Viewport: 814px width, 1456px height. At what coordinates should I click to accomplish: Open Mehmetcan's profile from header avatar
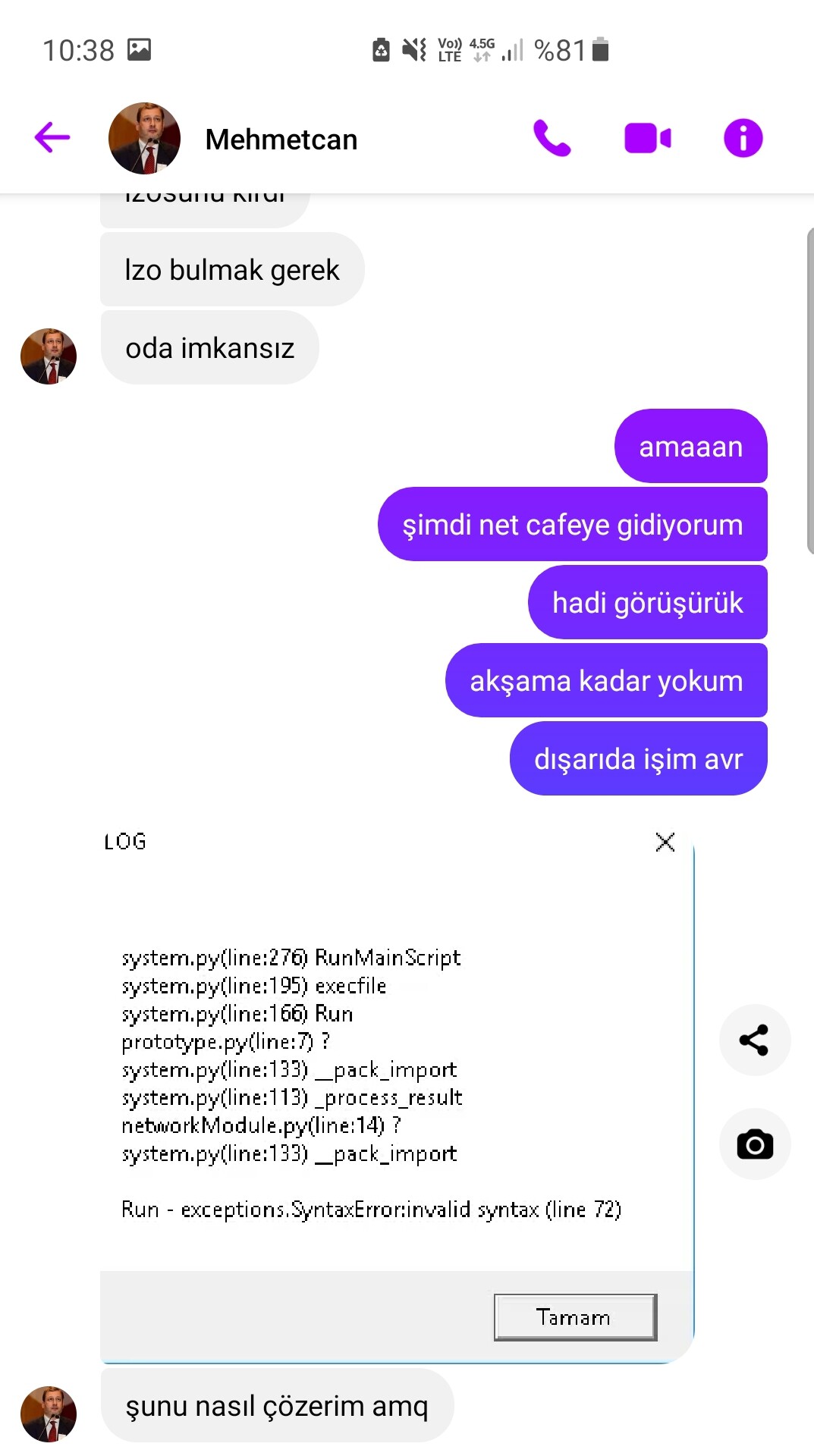pos(145,138)
